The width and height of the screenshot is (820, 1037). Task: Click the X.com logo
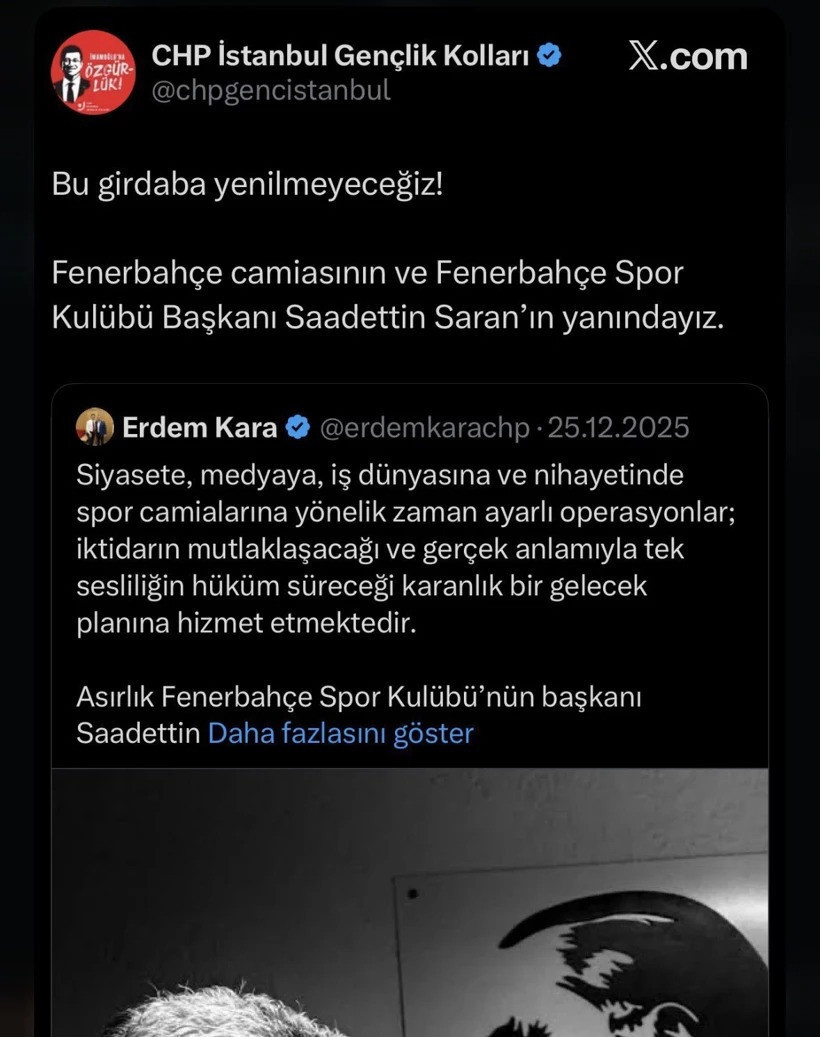(686, 57)
